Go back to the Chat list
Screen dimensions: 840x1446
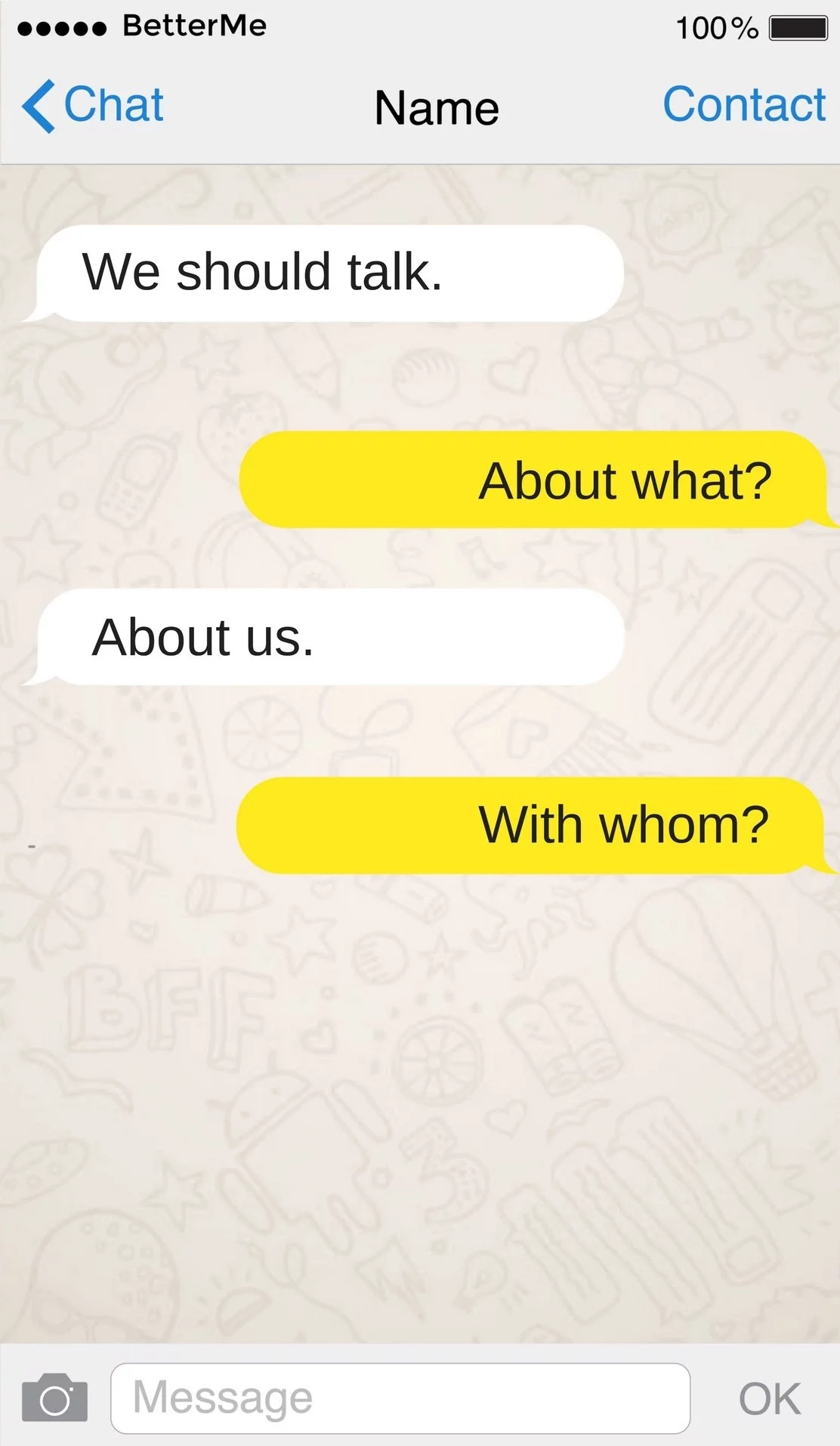point(92,105)
